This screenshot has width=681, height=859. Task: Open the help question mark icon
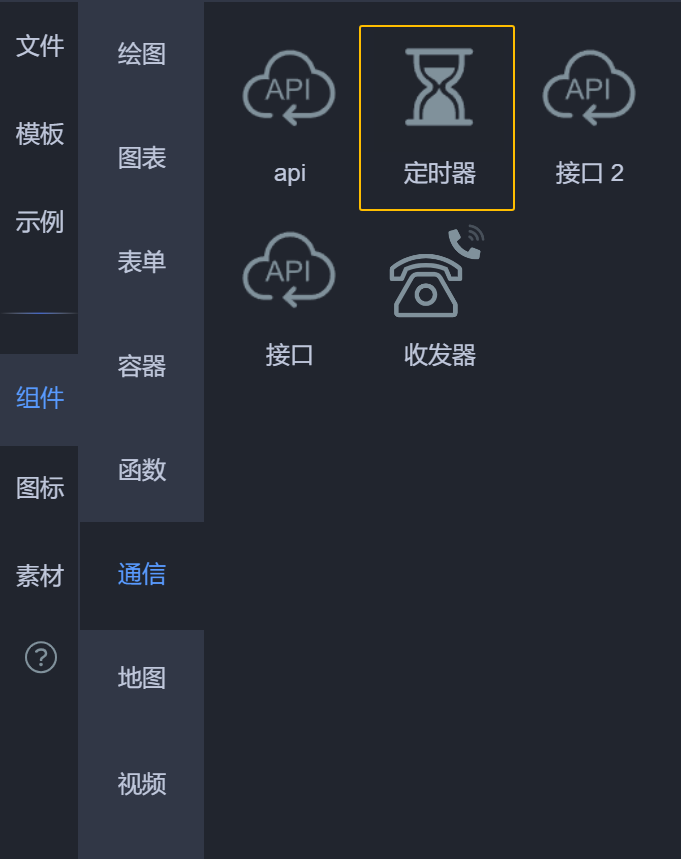tap(40, 657)
